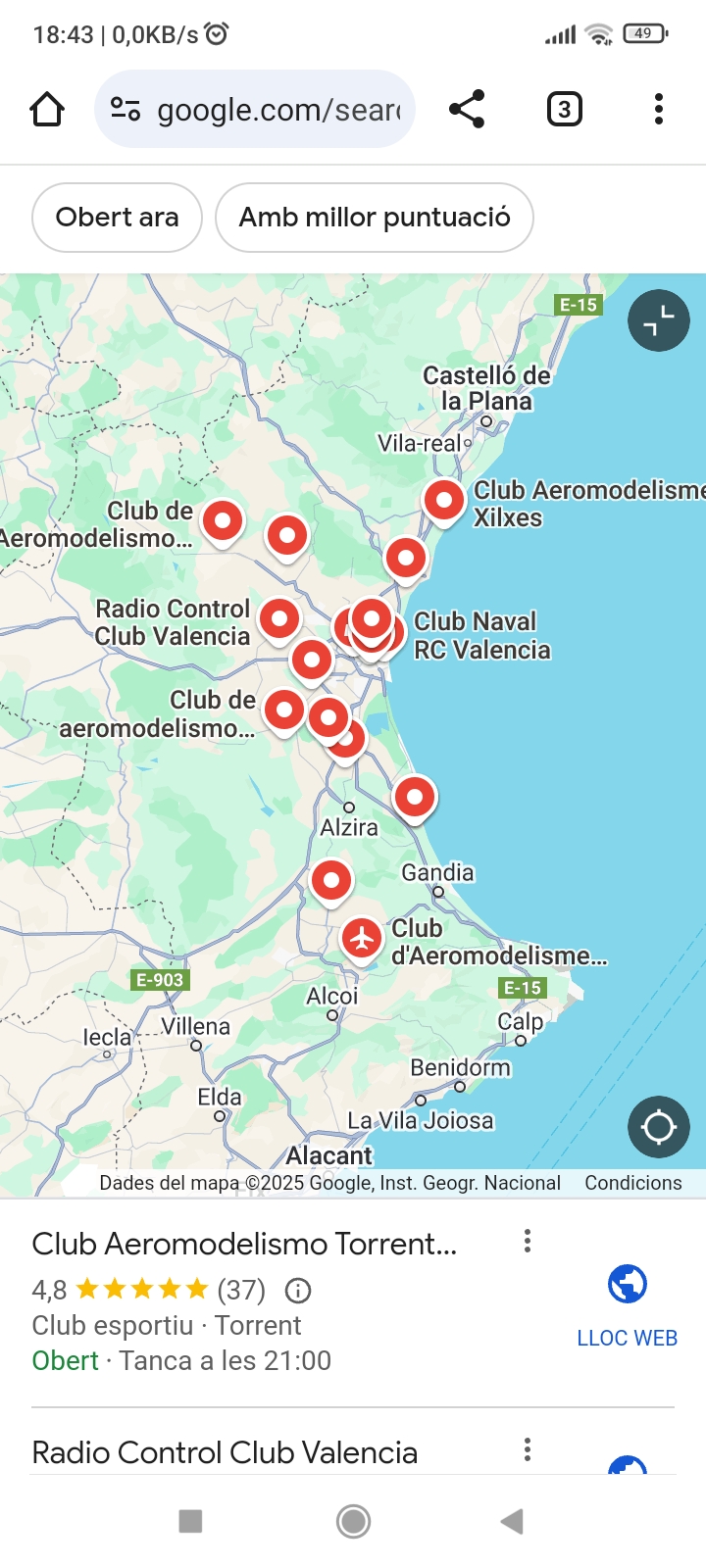706x1568 pixels.
Task: Tap the google.com address bar
Action: point(255,109)
